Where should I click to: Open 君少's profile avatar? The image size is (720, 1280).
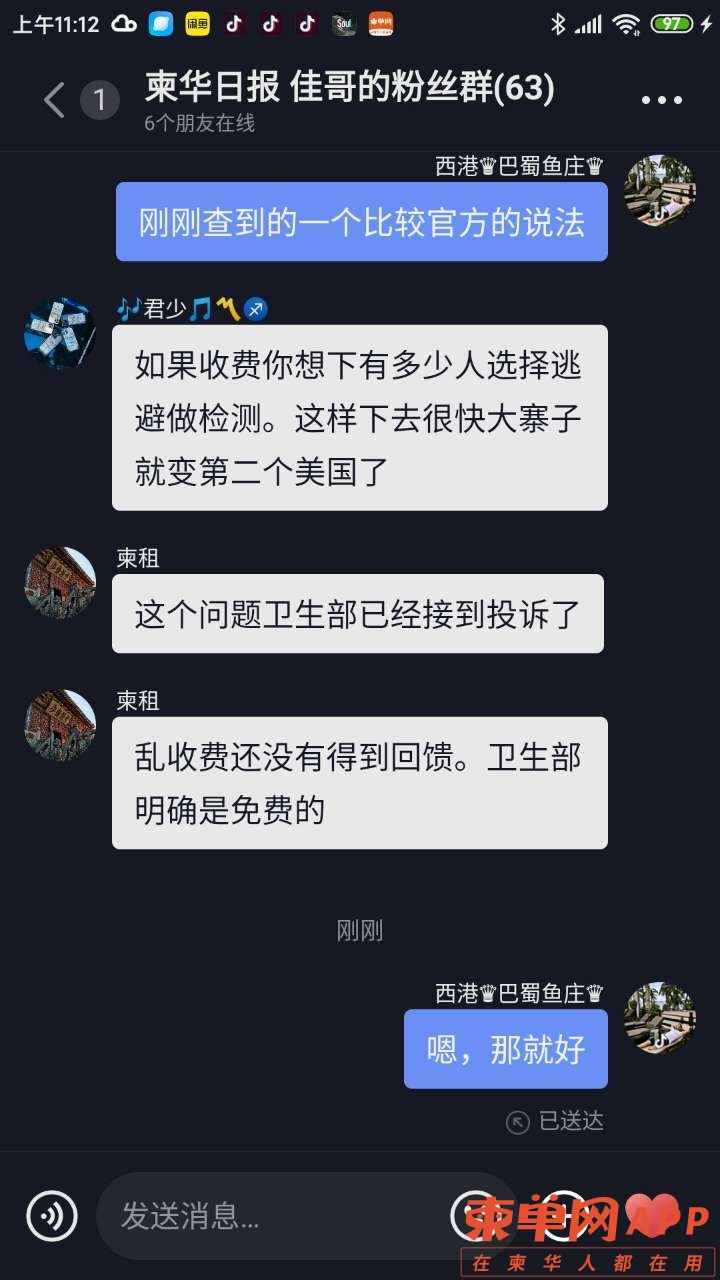[x=60, y=332]
